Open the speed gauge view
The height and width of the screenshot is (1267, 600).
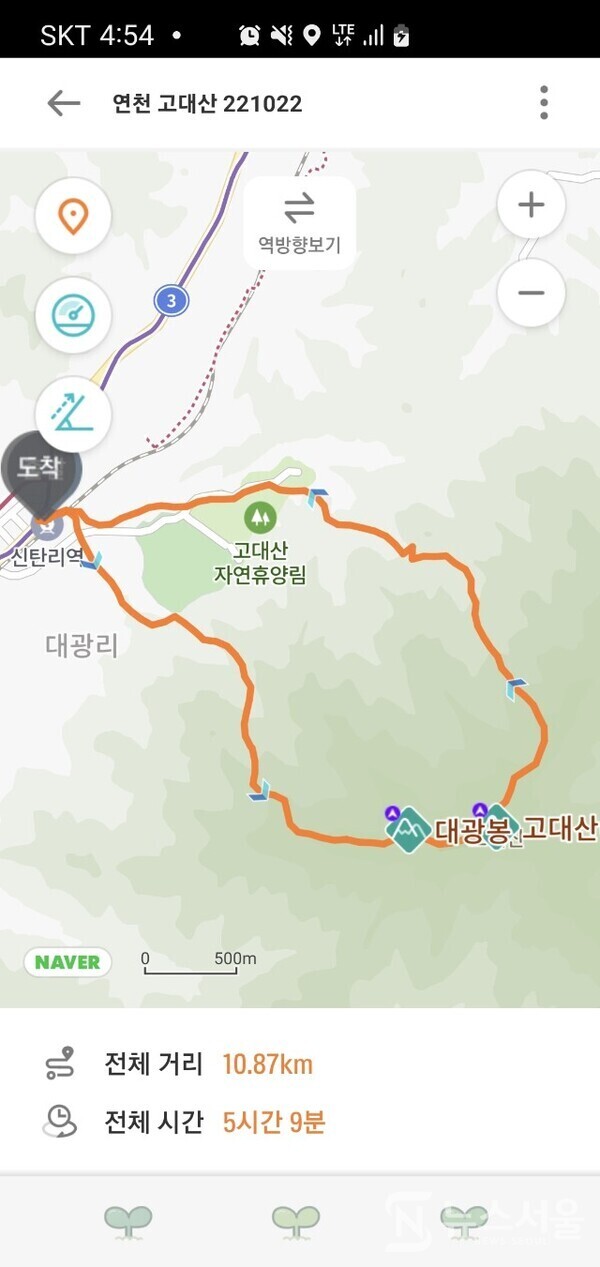coord(73,315)
